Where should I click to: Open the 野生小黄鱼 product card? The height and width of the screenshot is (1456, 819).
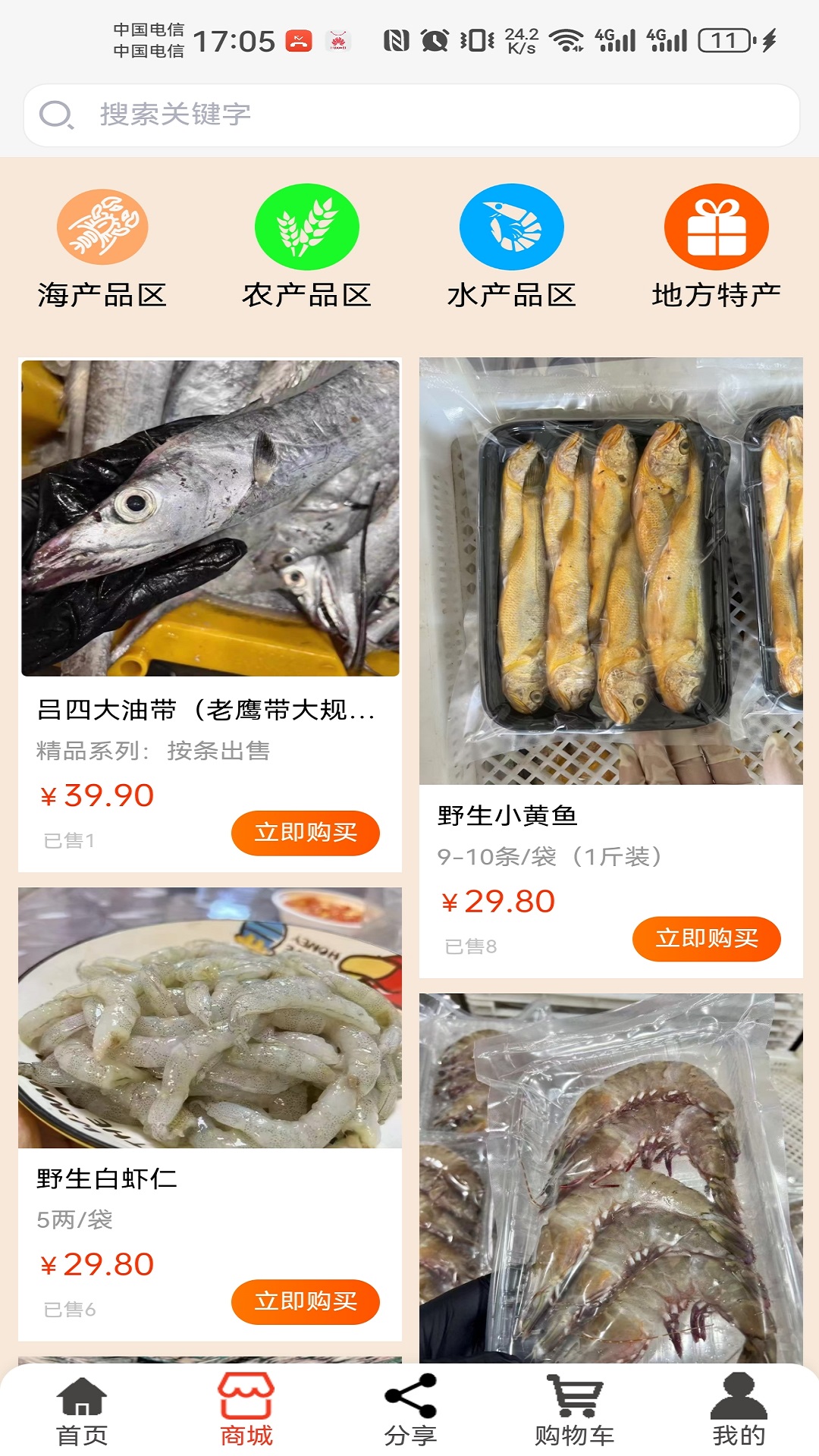[610, 576]
